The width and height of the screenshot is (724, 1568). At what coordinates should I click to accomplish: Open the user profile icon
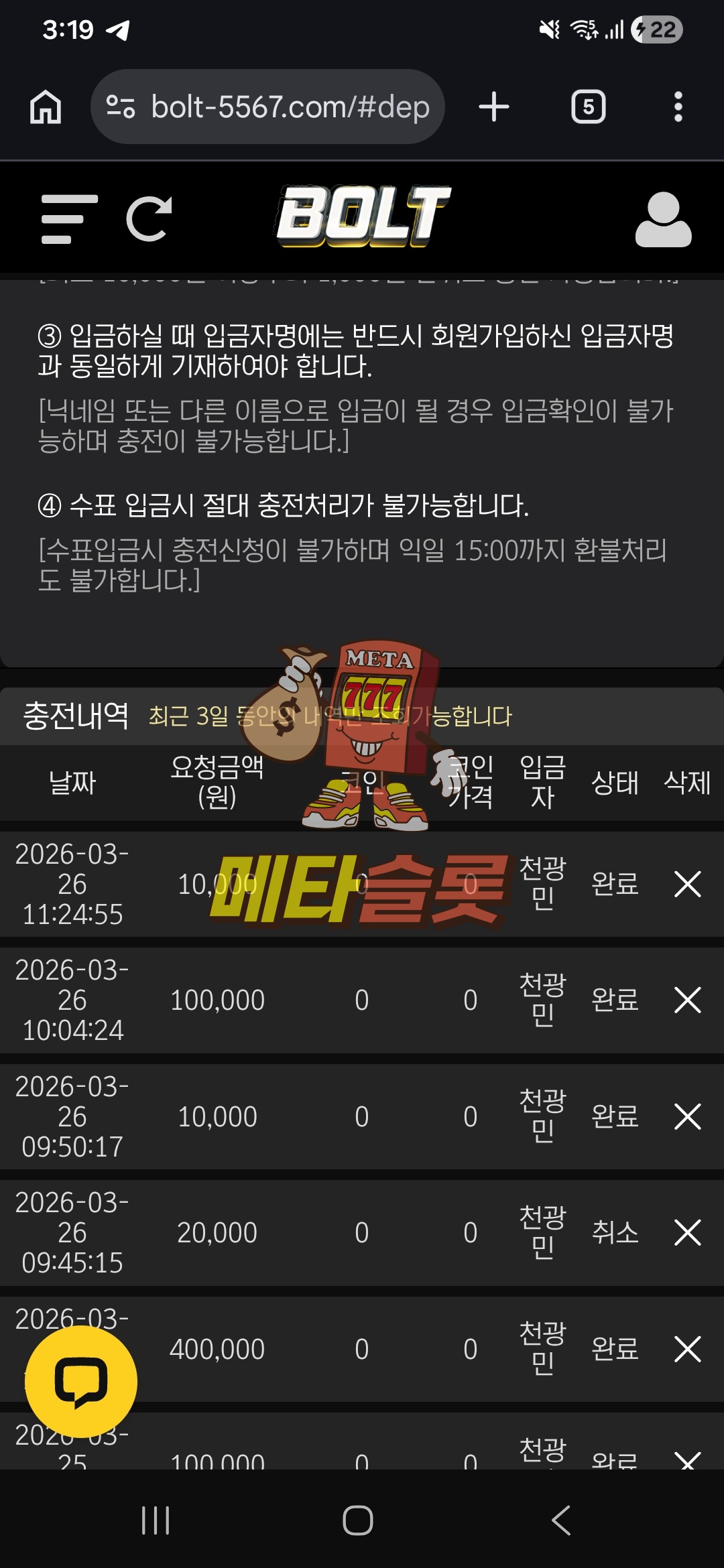click(x=662, y=220)
